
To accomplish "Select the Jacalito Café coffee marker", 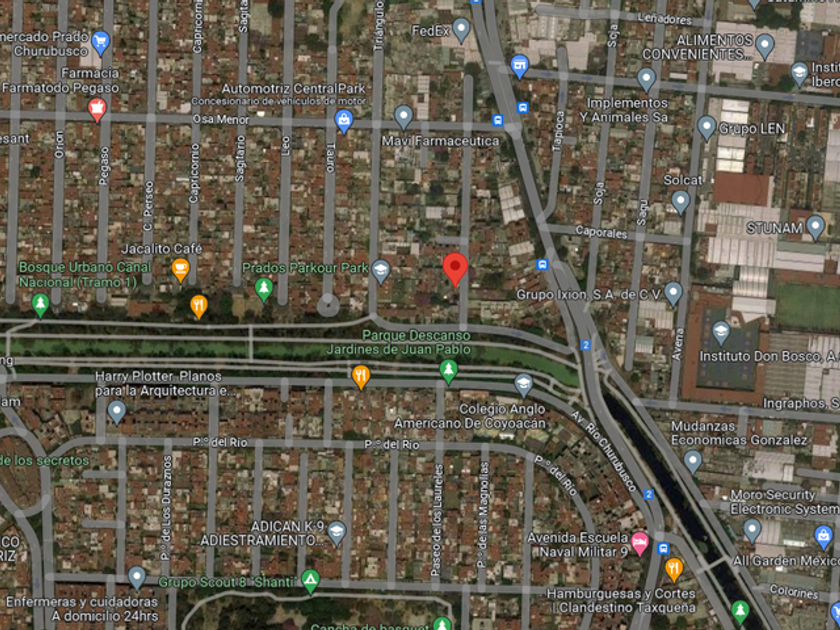I will [181, 270].
